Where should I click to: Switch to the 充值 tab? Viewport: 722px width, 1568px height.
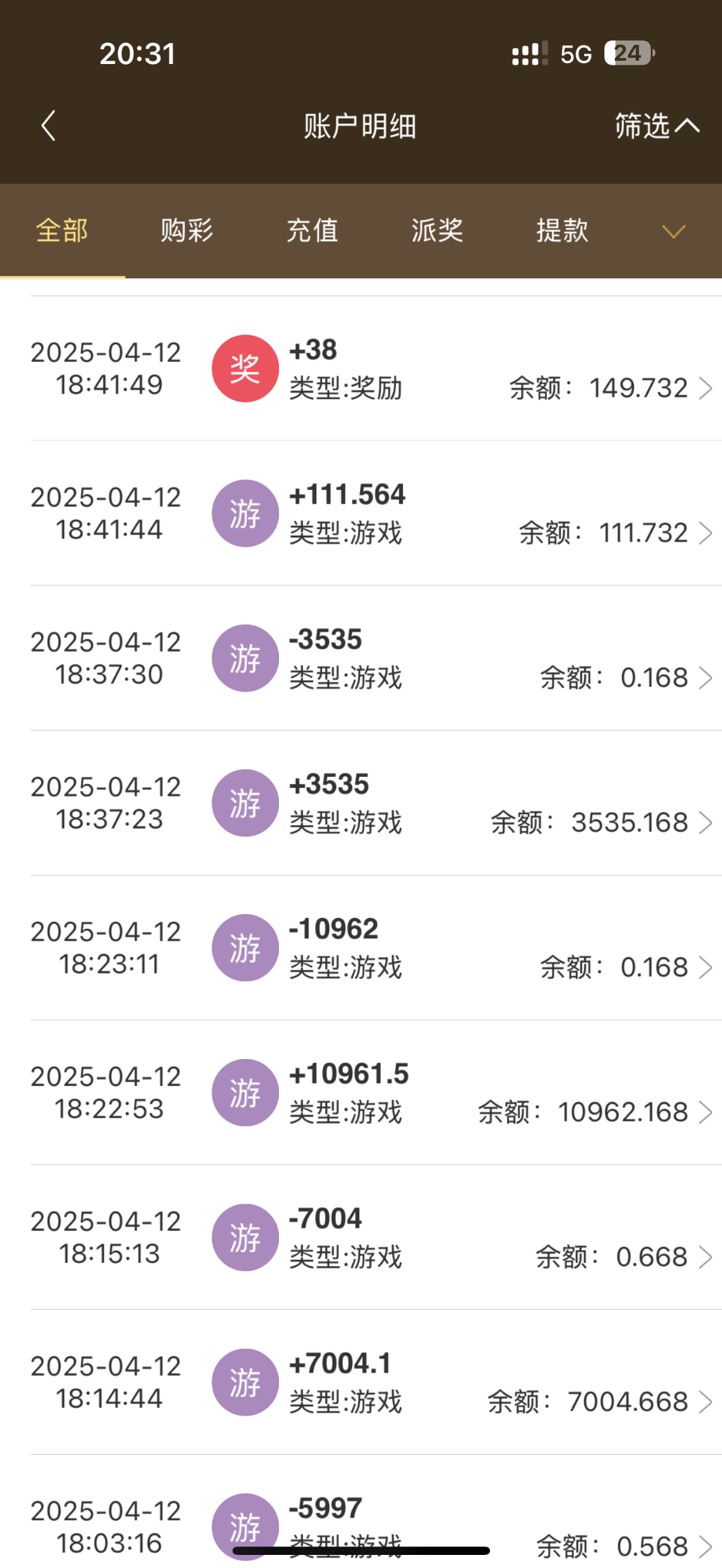point(312,231)
